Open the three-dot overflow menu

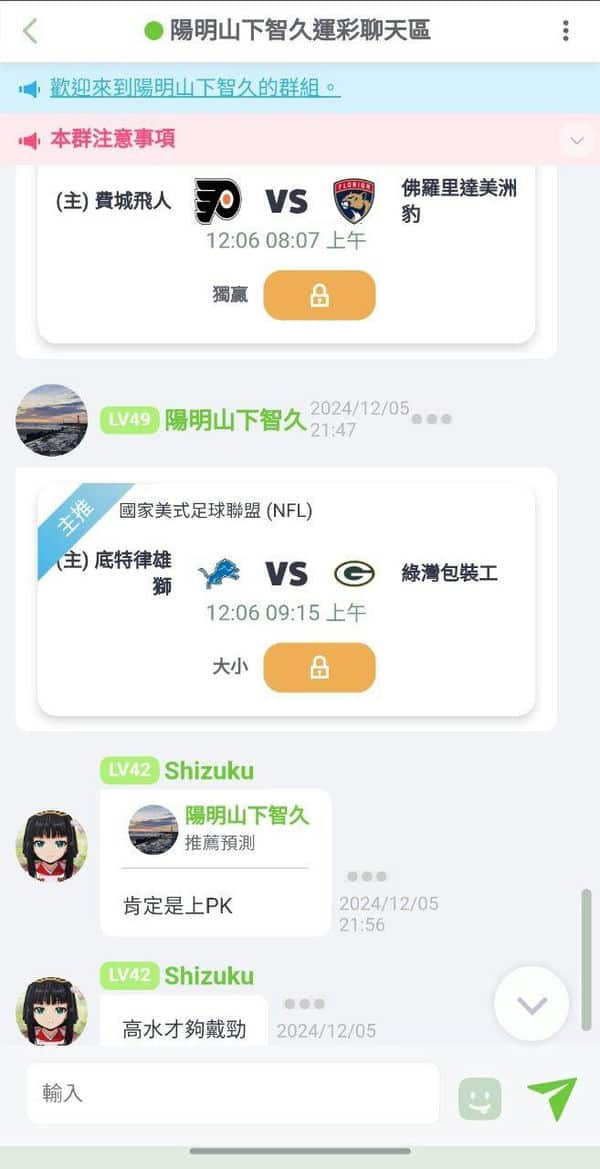[x=566, y=31]
